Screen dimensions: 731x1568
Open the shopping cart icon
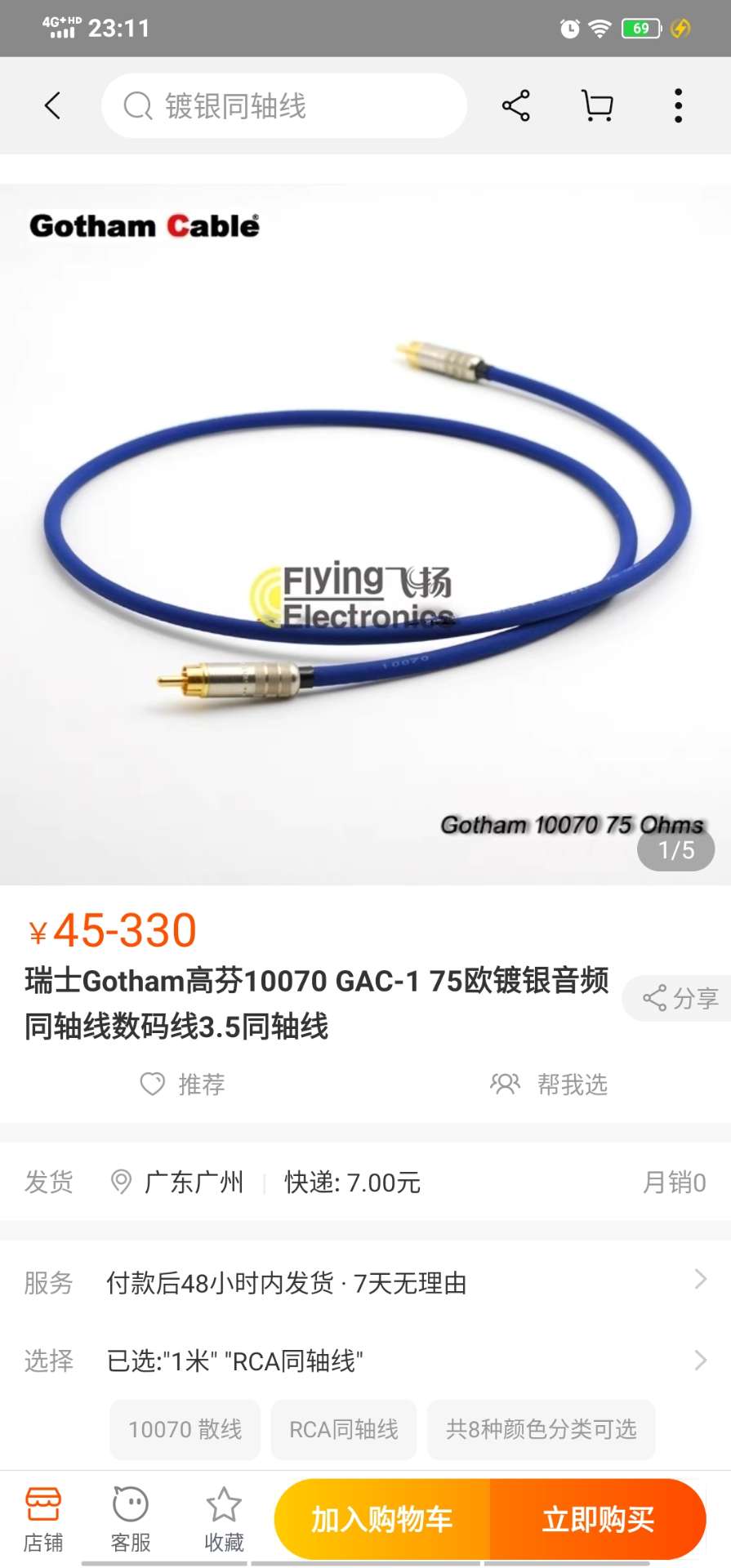(x=597, y=105)
